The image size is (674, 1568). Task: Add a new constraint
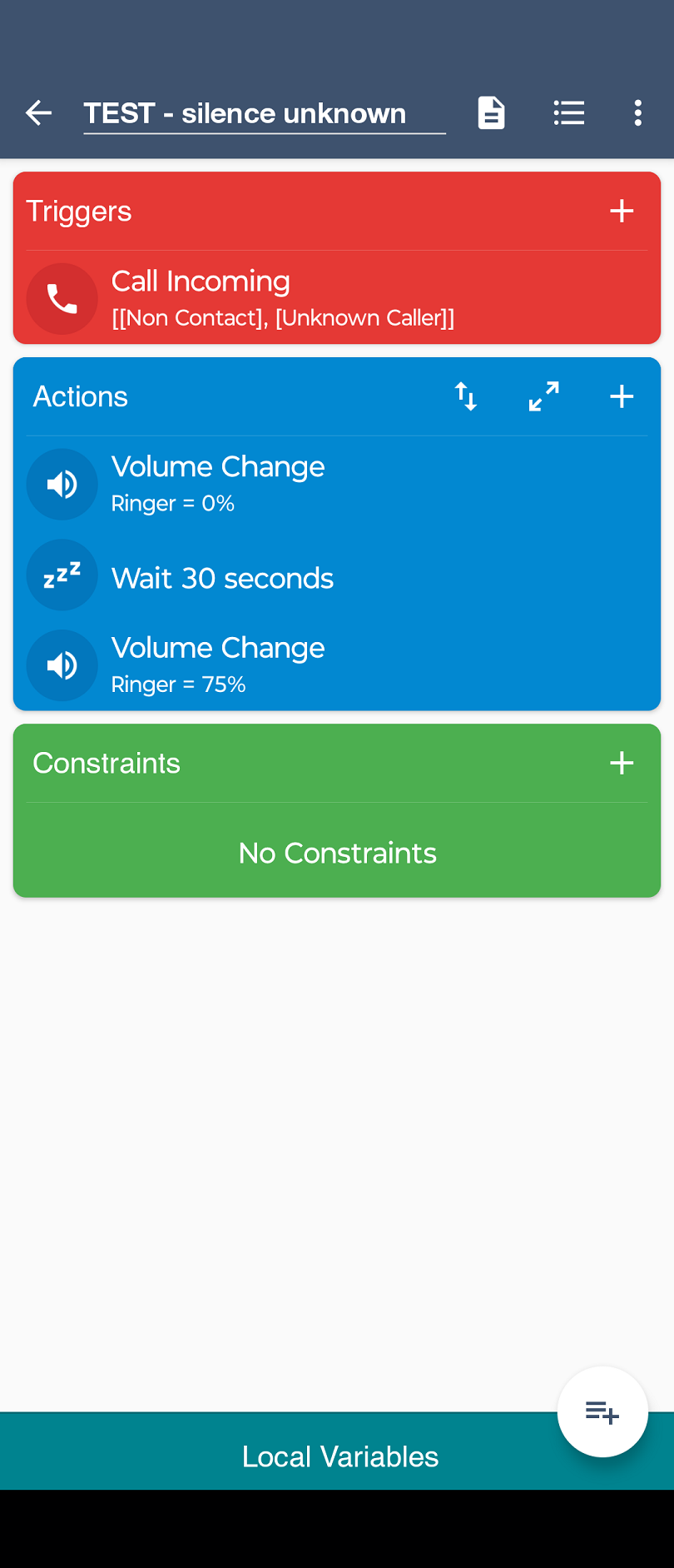point(622,763)
